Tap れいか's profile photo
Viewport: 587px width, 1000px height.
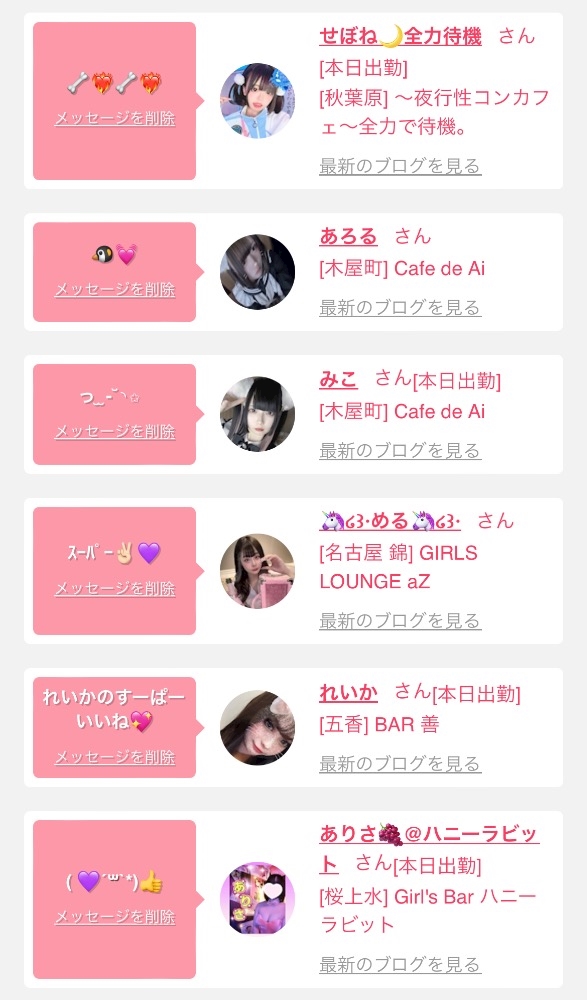258,728
